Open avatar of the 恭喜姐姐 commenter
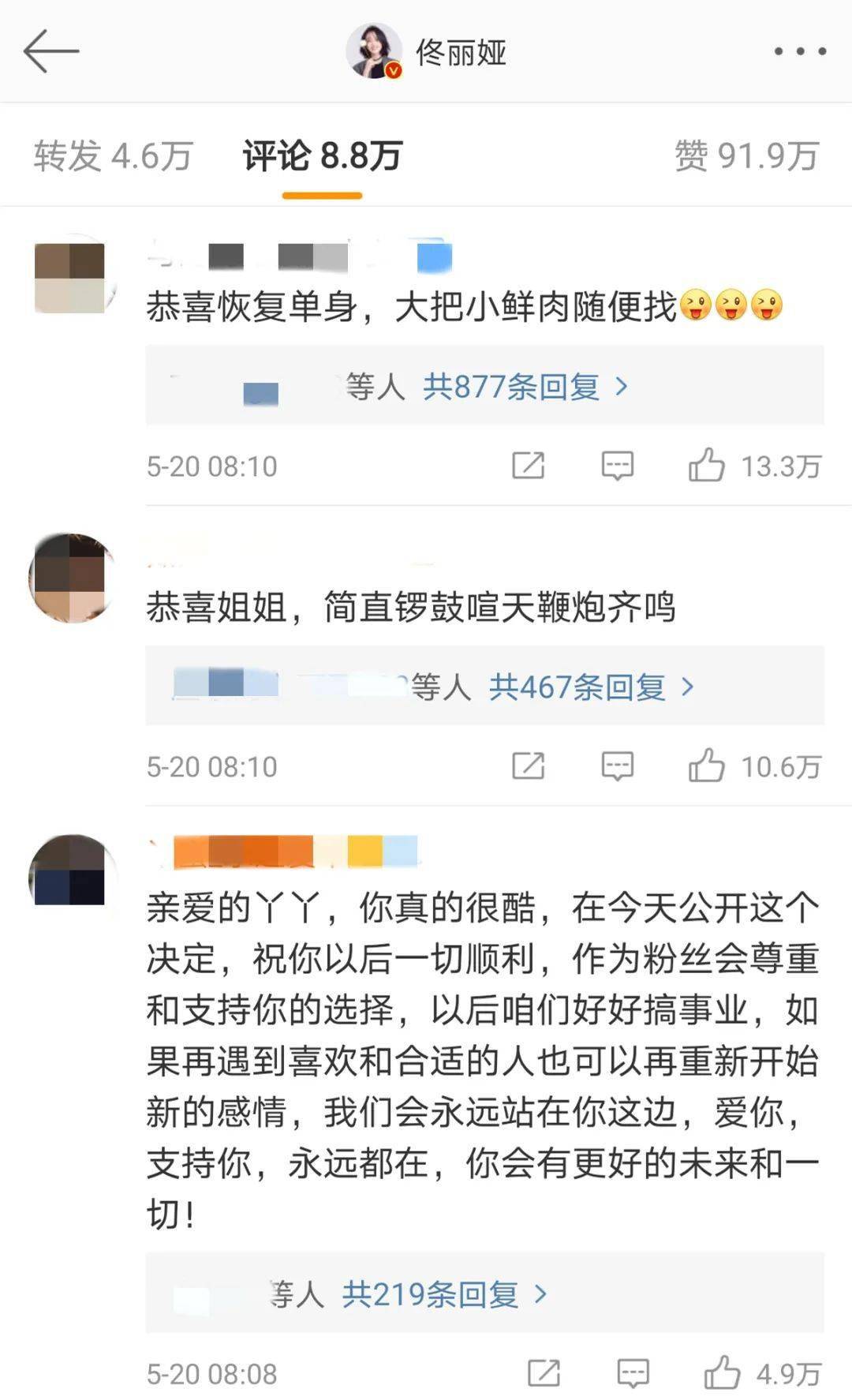Viewport: 852px width, 1400px height. tap(72, 578)
